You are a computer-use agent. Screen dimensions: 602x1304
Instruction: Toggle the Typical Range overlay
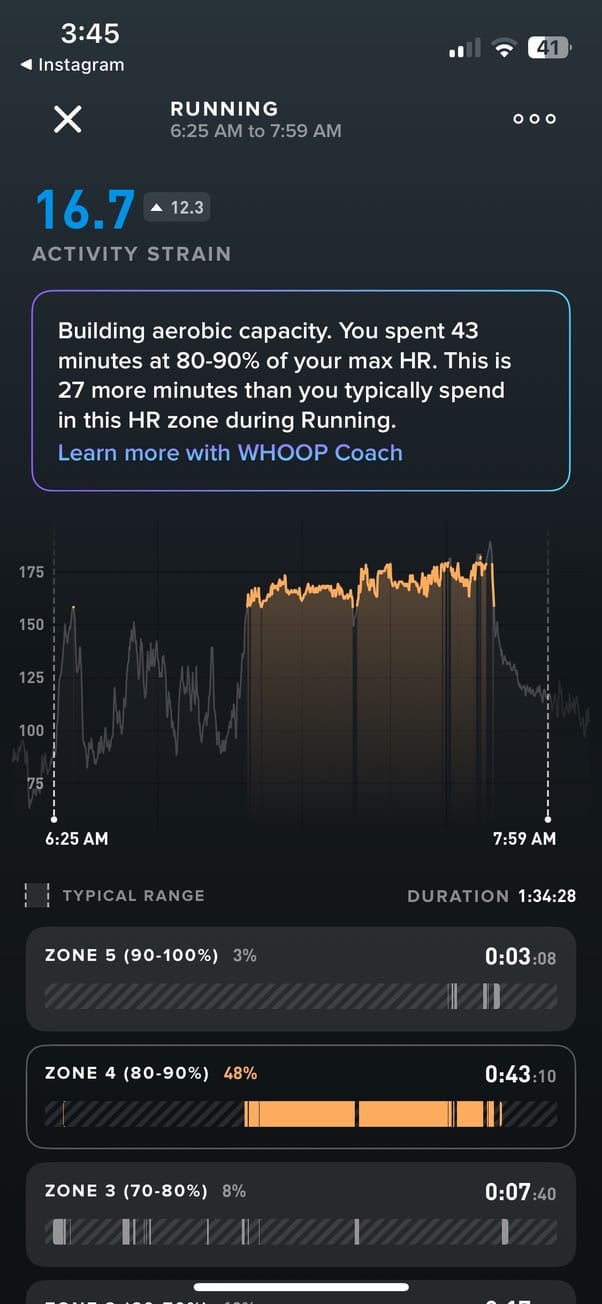tap(115, 896)
